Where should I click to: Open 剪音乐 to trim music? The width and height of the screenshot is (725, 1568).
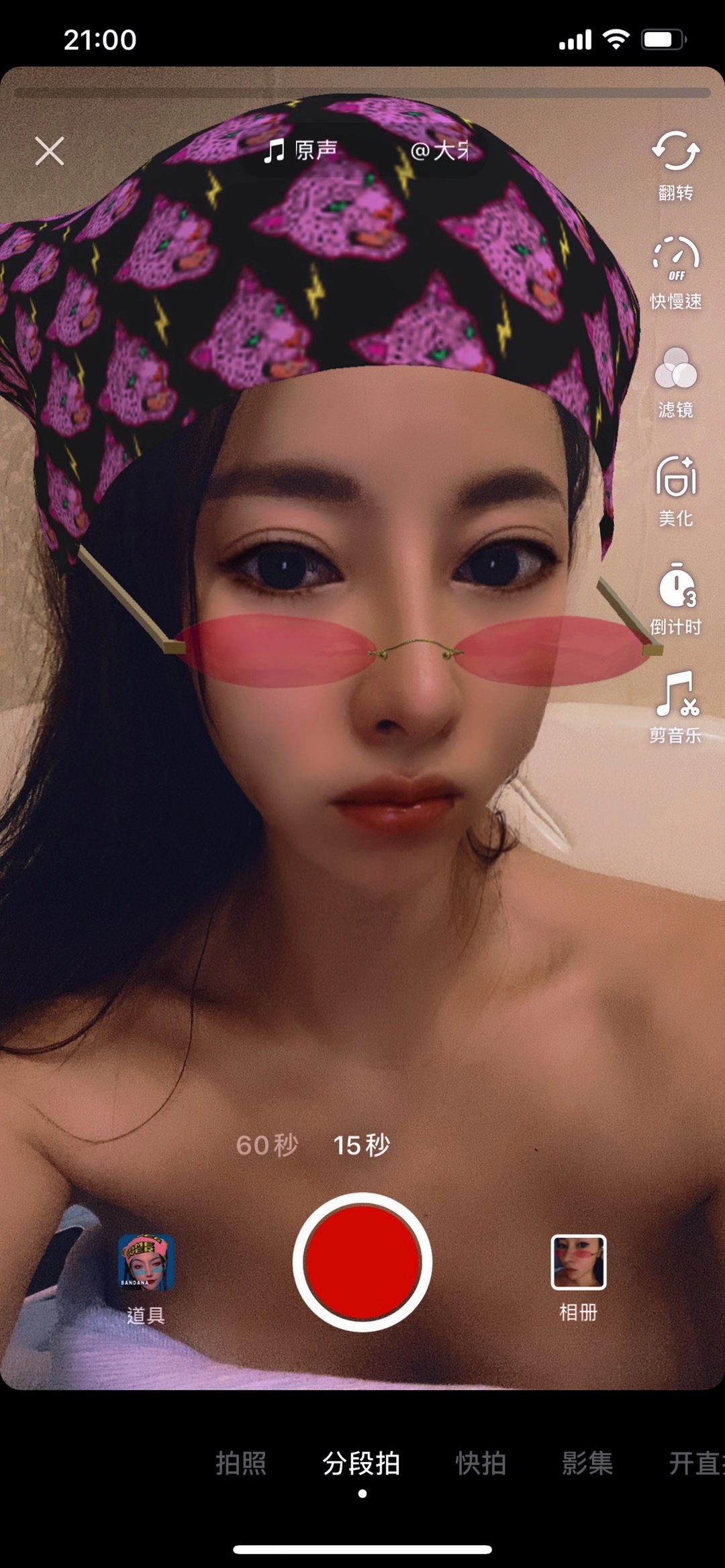pos(675,707)
